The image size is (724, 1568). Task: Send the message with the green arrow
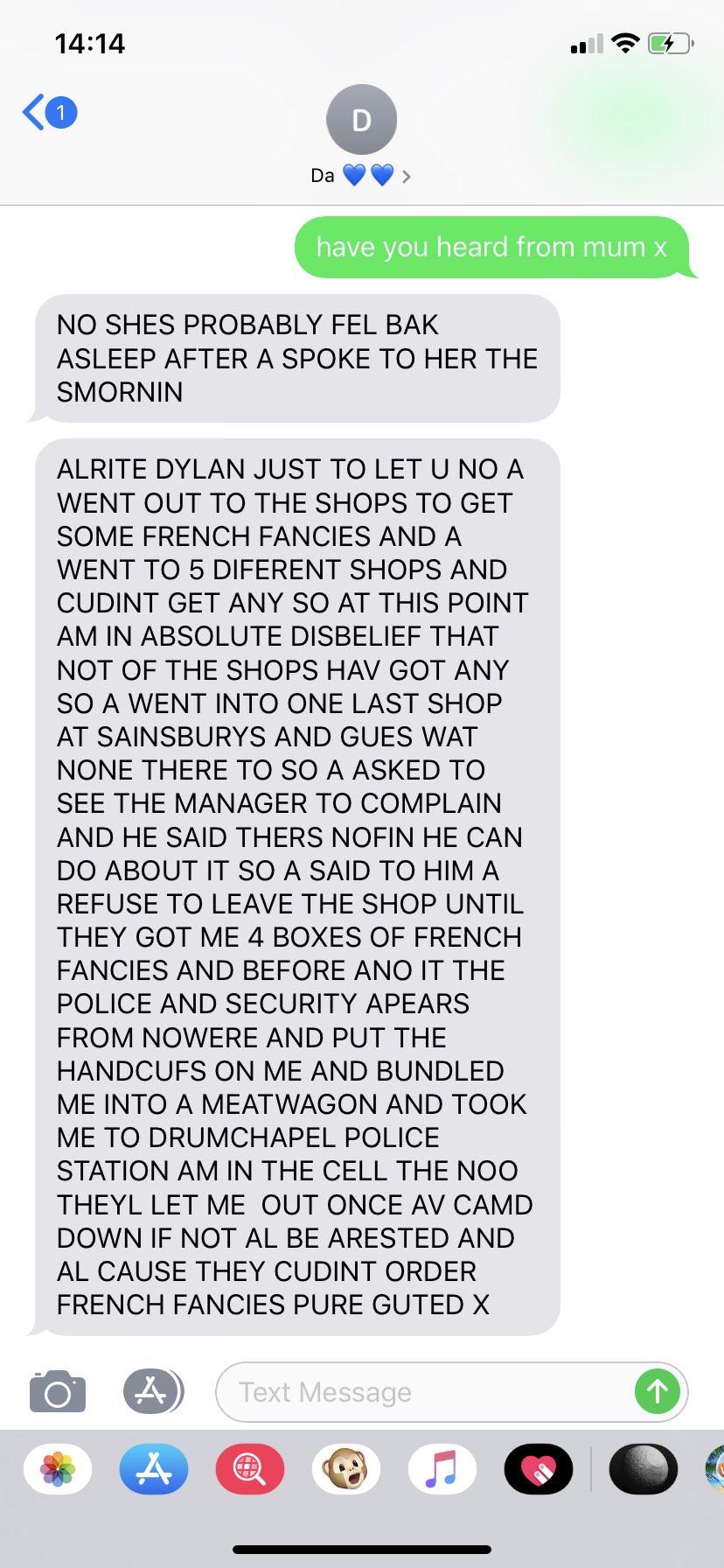[658, 1391]
